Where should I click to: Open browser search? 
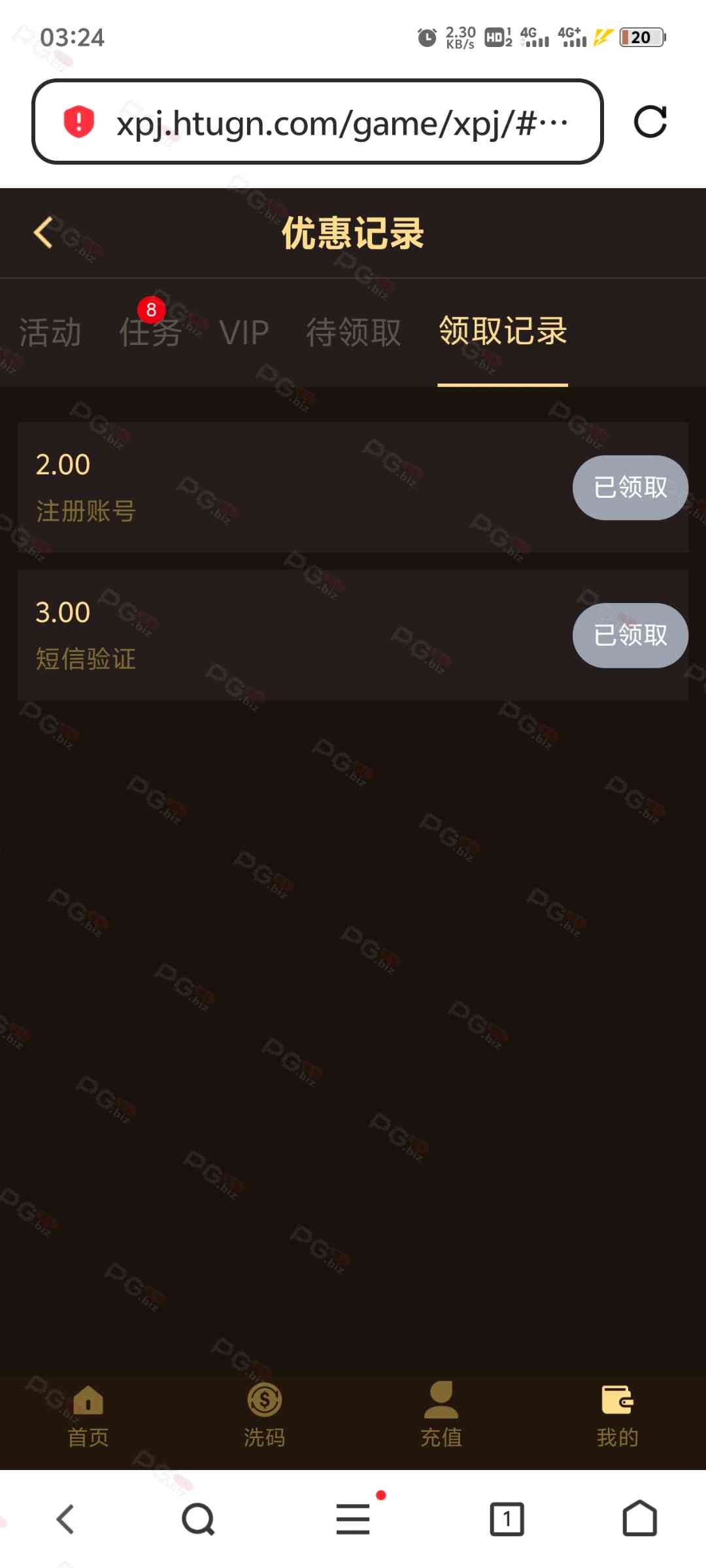[x=198, y=1518]
